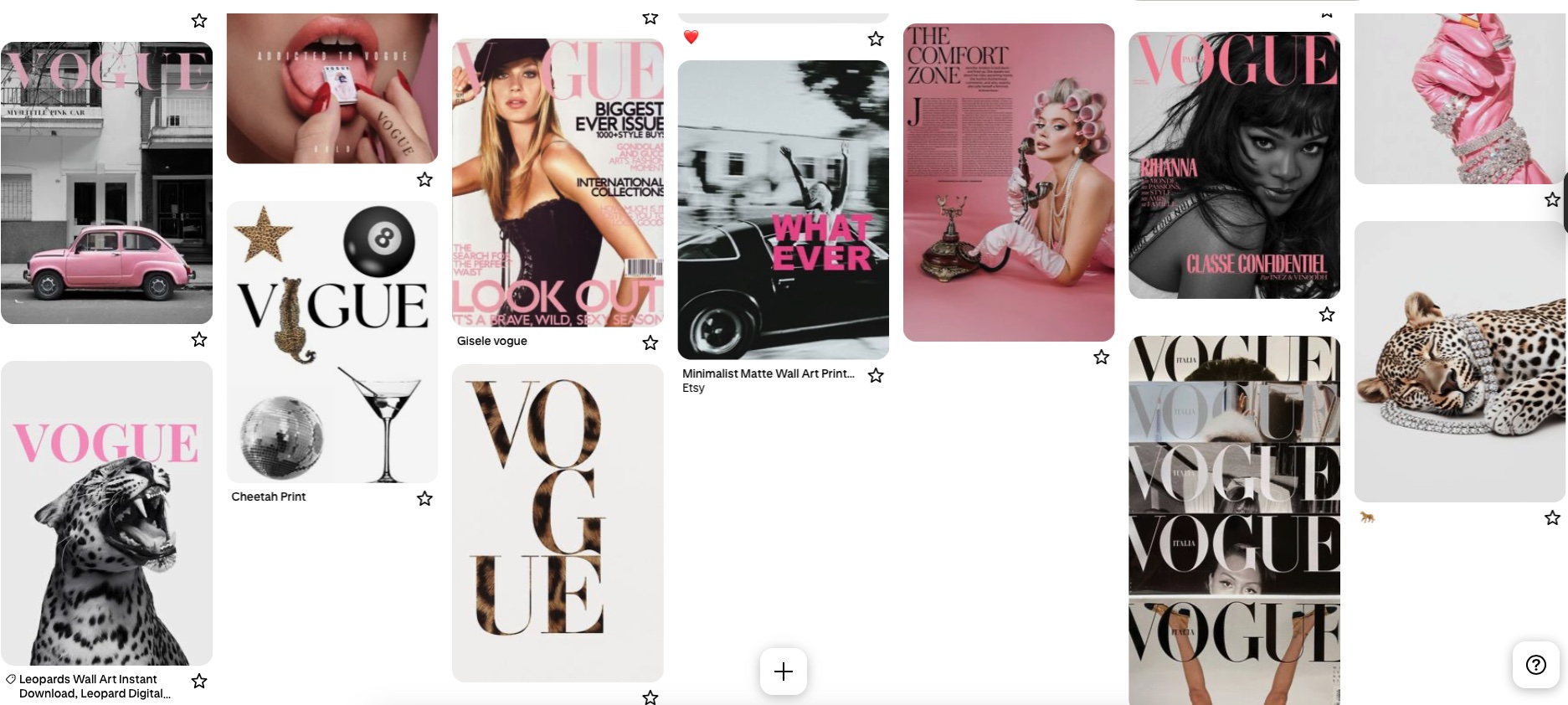Viewport: 1568px width, 705px height.
Task: Star The Comfort Zone pin
Action: point(1102,358)
